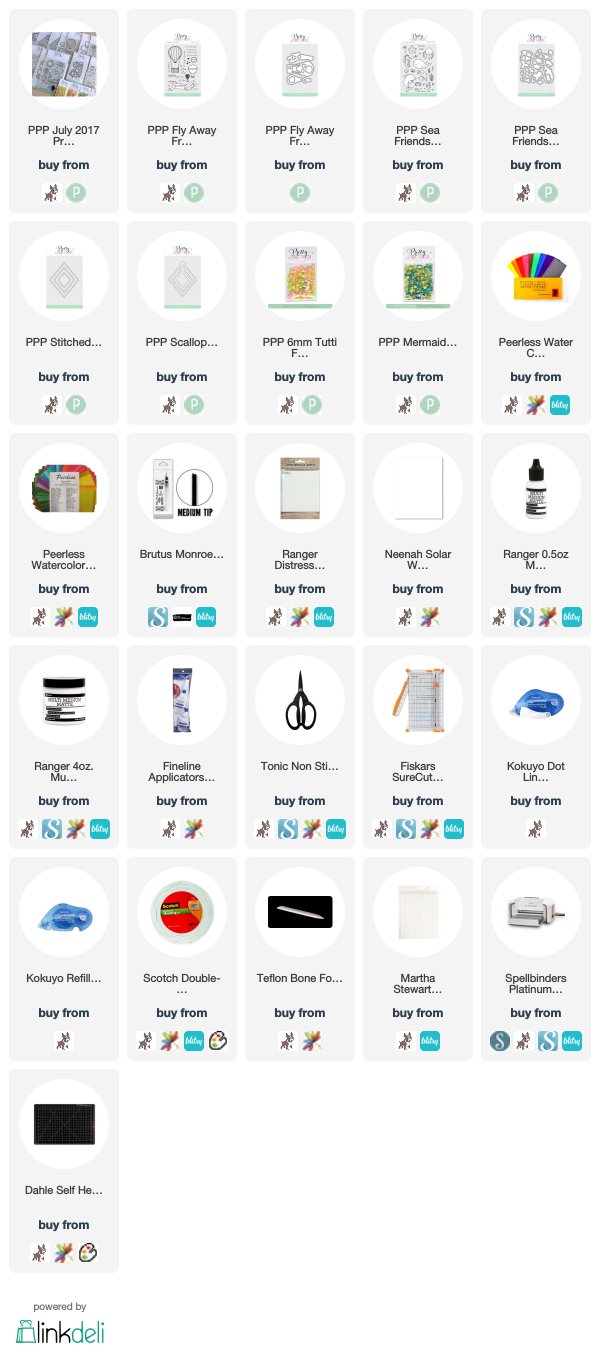Open the PPP July 2017 product card

pos(64,110)
